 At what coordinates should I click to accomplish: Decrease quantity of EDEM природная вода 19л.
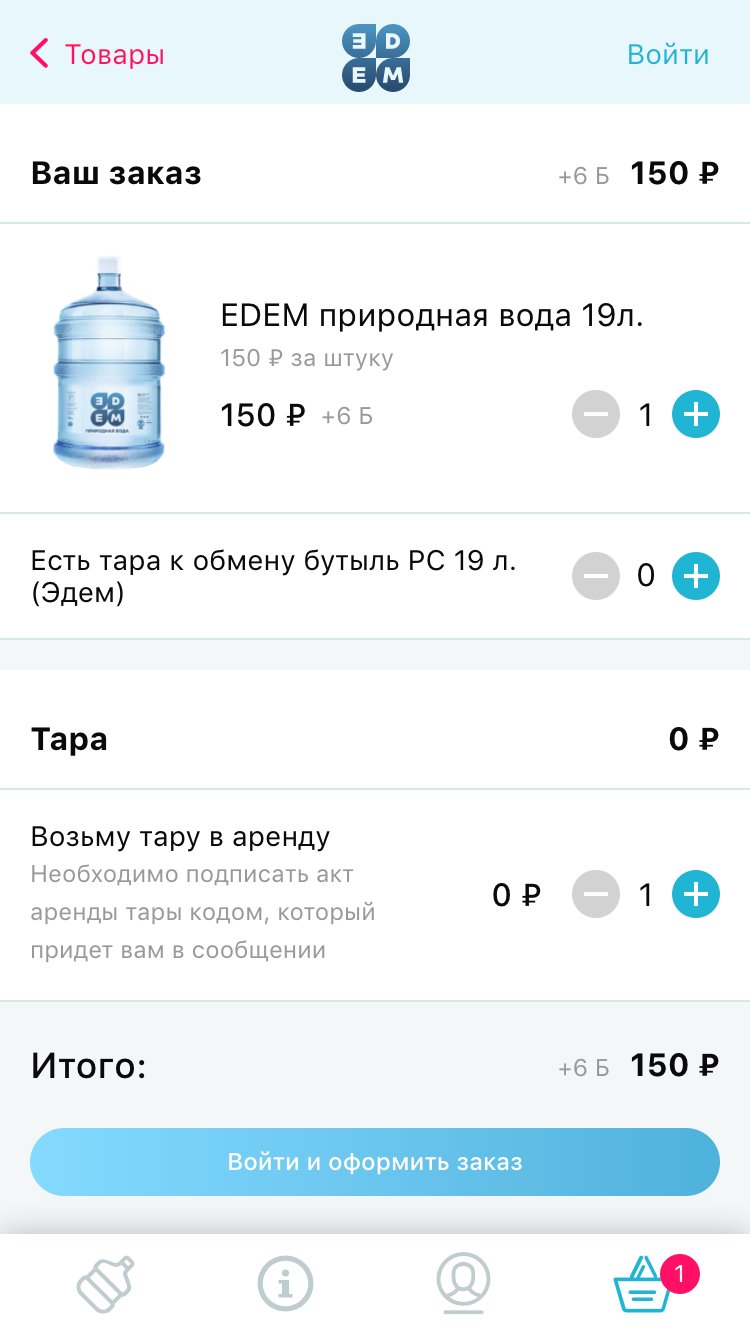click(596, 414)
